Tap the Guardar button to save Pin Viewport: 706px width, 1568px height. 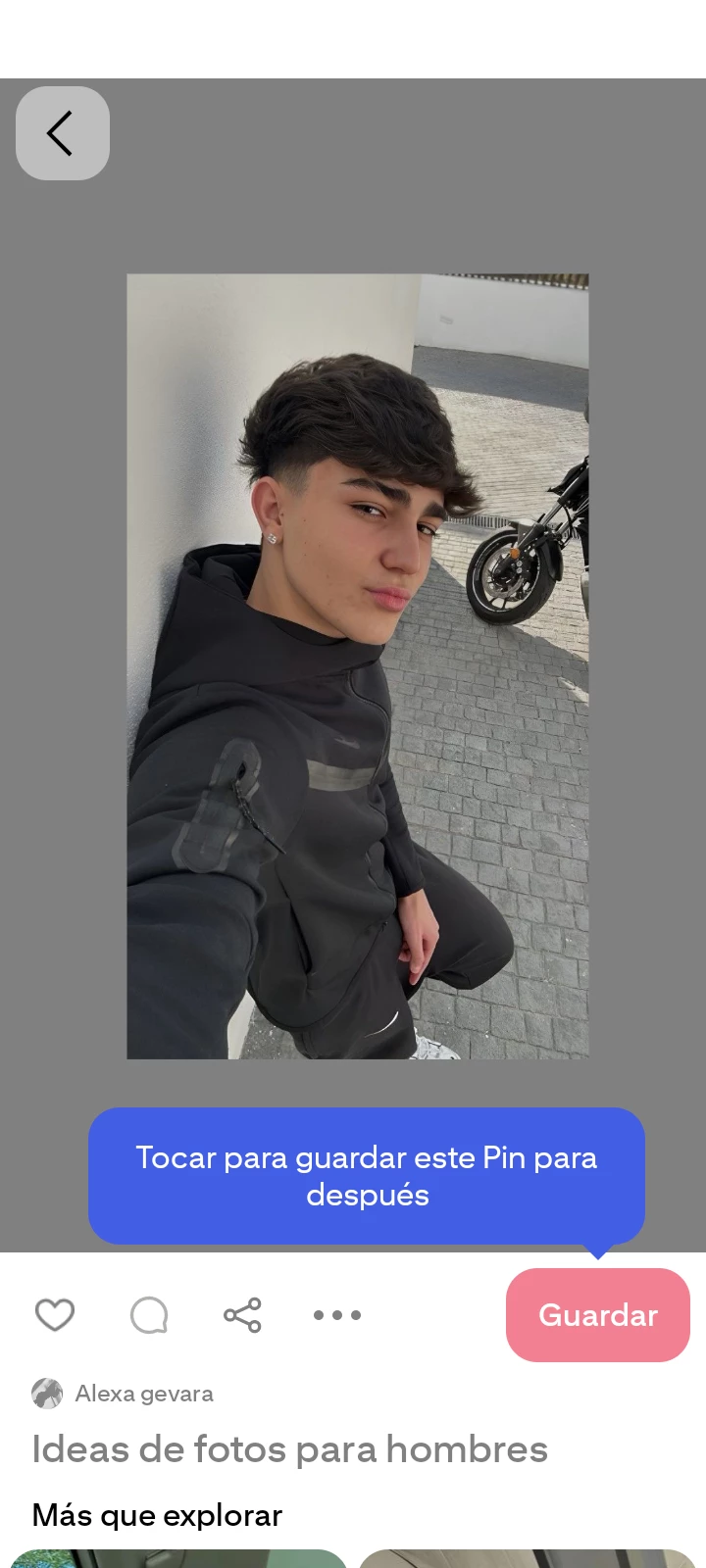(597, 1315)
